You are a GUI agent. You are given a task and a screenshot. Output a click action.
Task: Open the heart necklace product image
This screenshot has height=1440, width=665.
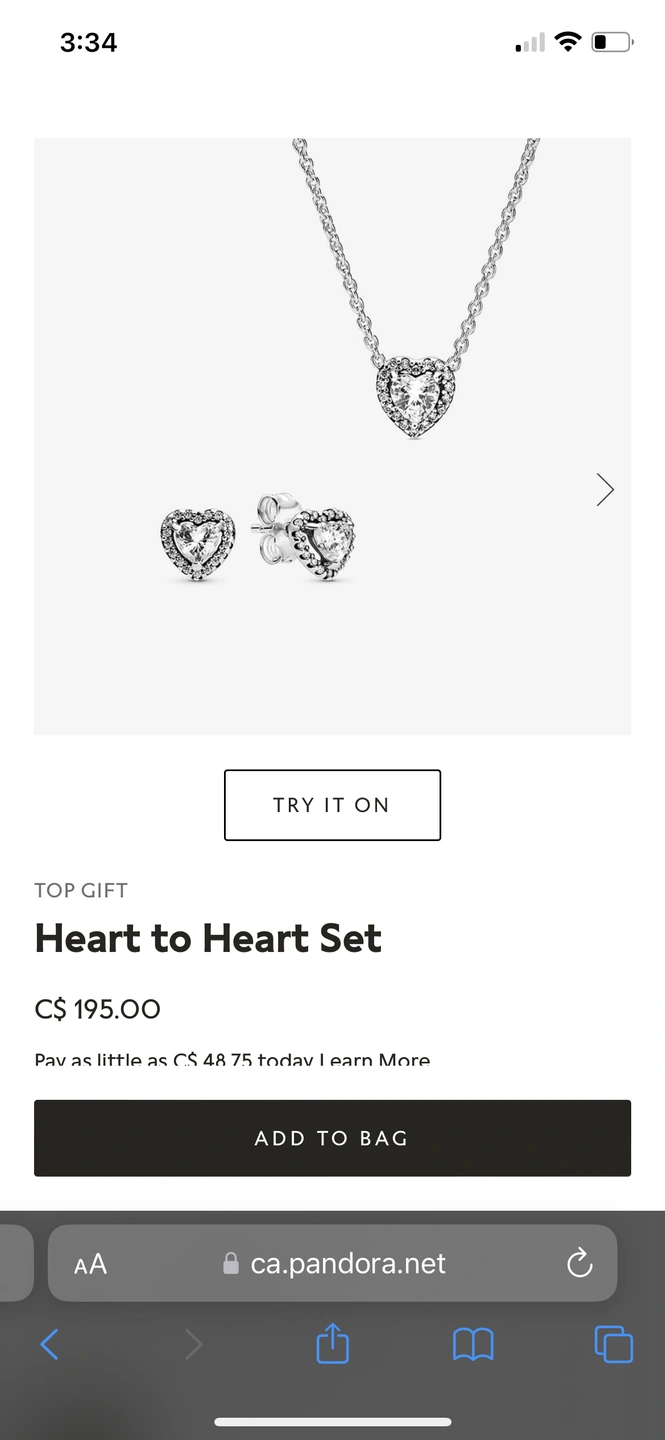click(332, 436)
